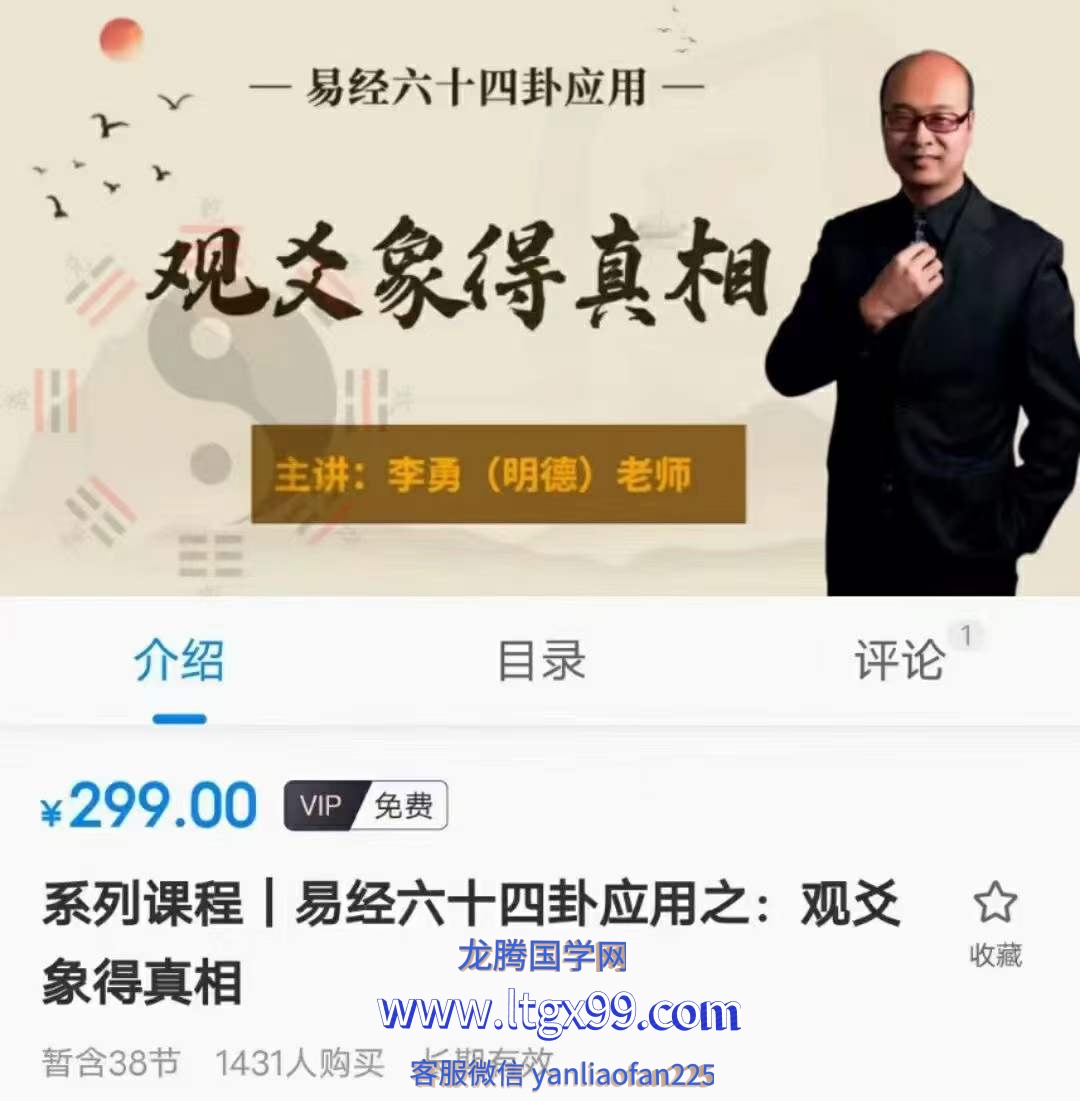
Task: Add the course to 收藏 favorites
Action: point(995,922)
